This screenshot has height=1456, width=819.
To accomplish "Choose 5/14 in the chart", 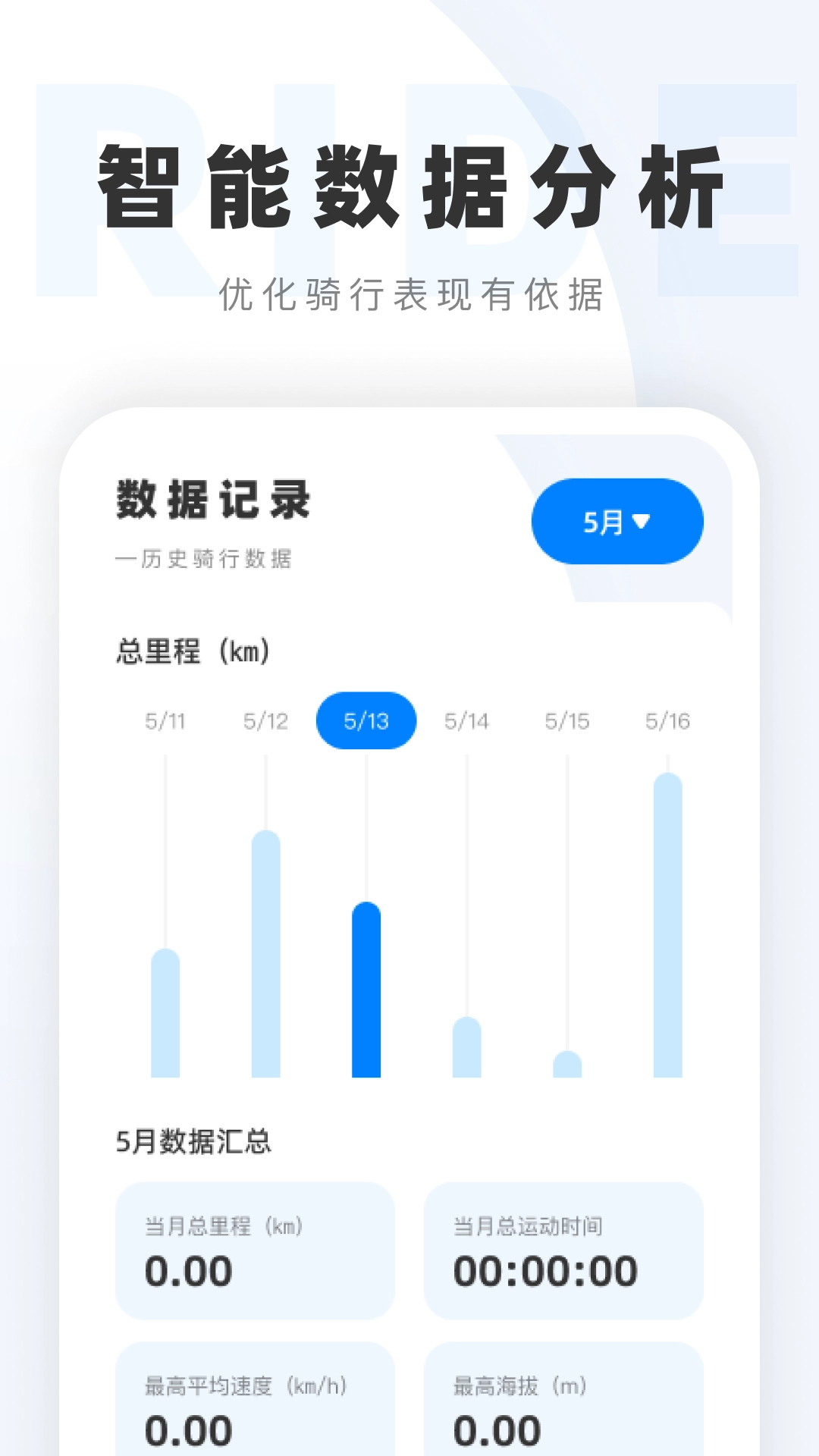I will pos(467,721).
